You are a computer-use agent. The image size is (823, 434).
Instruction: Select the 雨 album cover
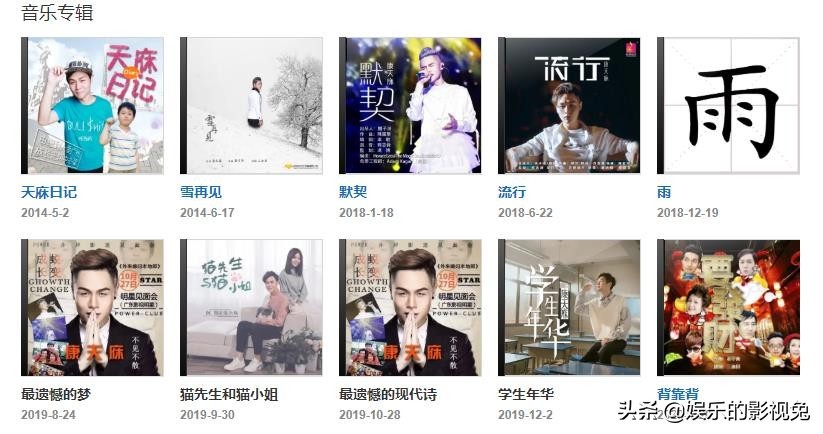[x=728, y=106]
